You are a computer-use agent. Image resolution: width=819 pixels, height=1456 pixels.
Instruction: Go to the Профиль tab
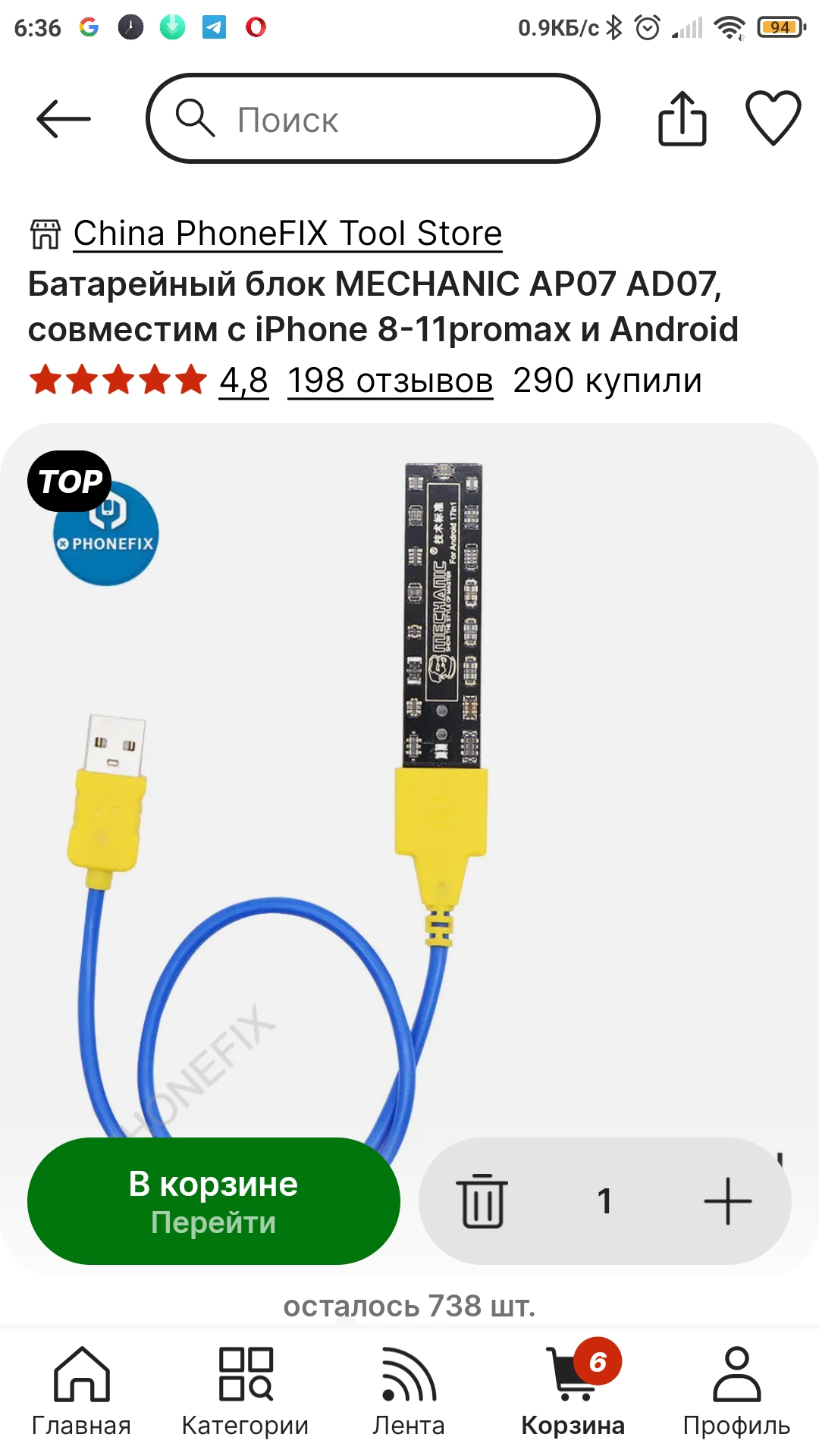(736, 1392)
